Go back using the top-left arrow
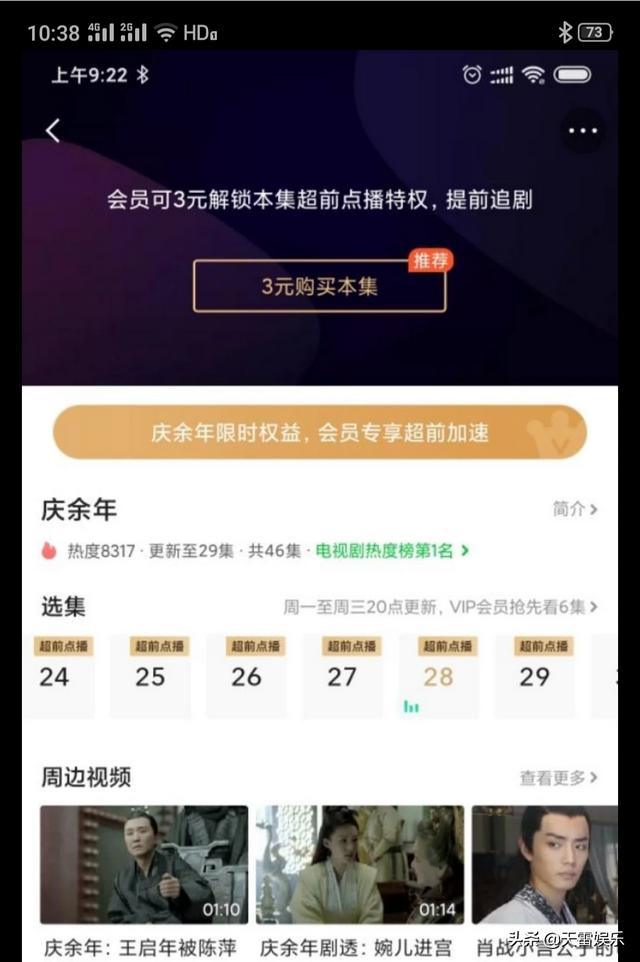The height and width of the screenshot is (962, 640). point(53,130)
